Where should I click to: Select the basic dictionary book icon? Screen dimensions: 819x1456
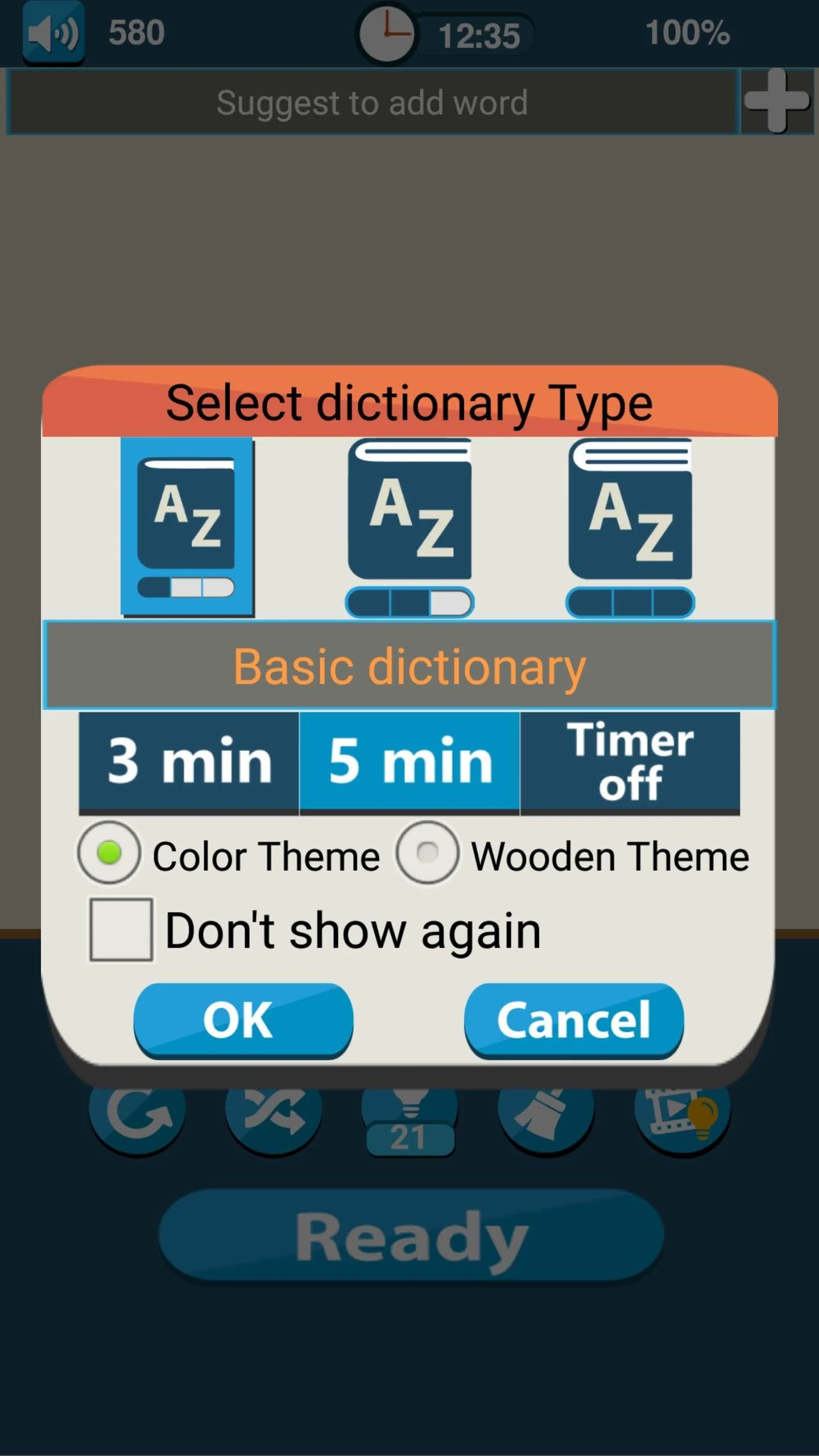tap(187, 527)
